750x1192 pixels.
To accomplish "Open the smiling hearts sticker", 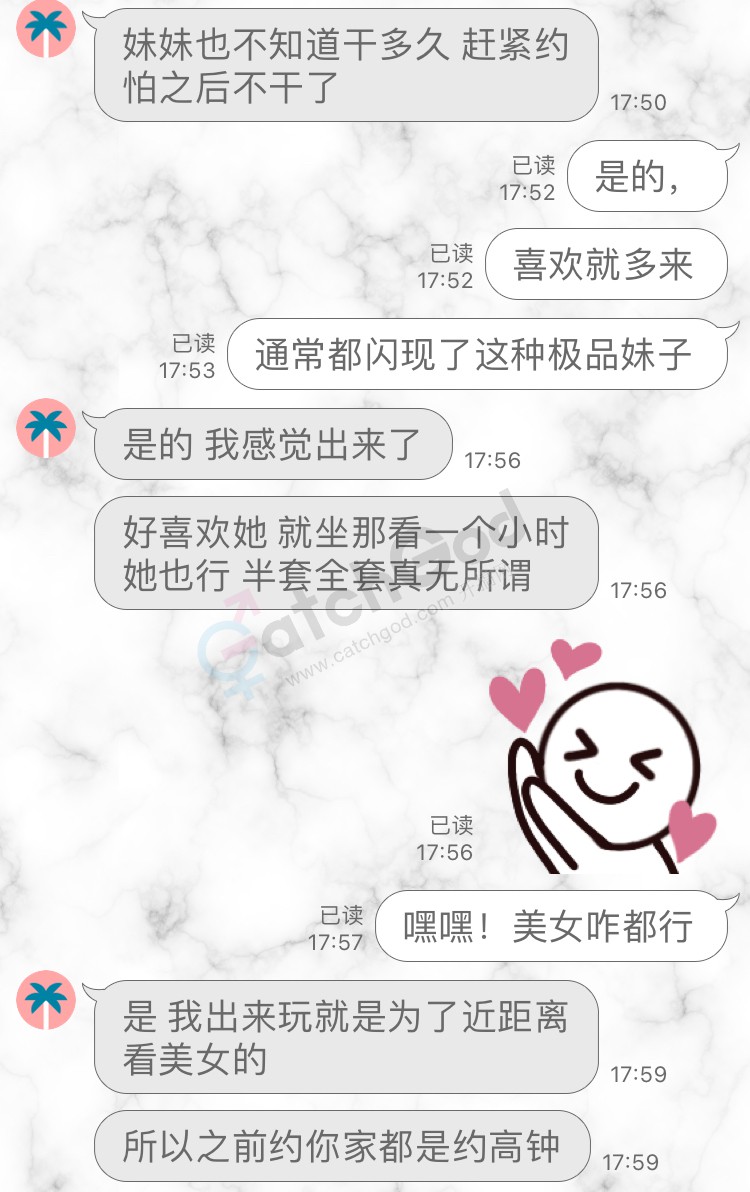I will [607, 756].
